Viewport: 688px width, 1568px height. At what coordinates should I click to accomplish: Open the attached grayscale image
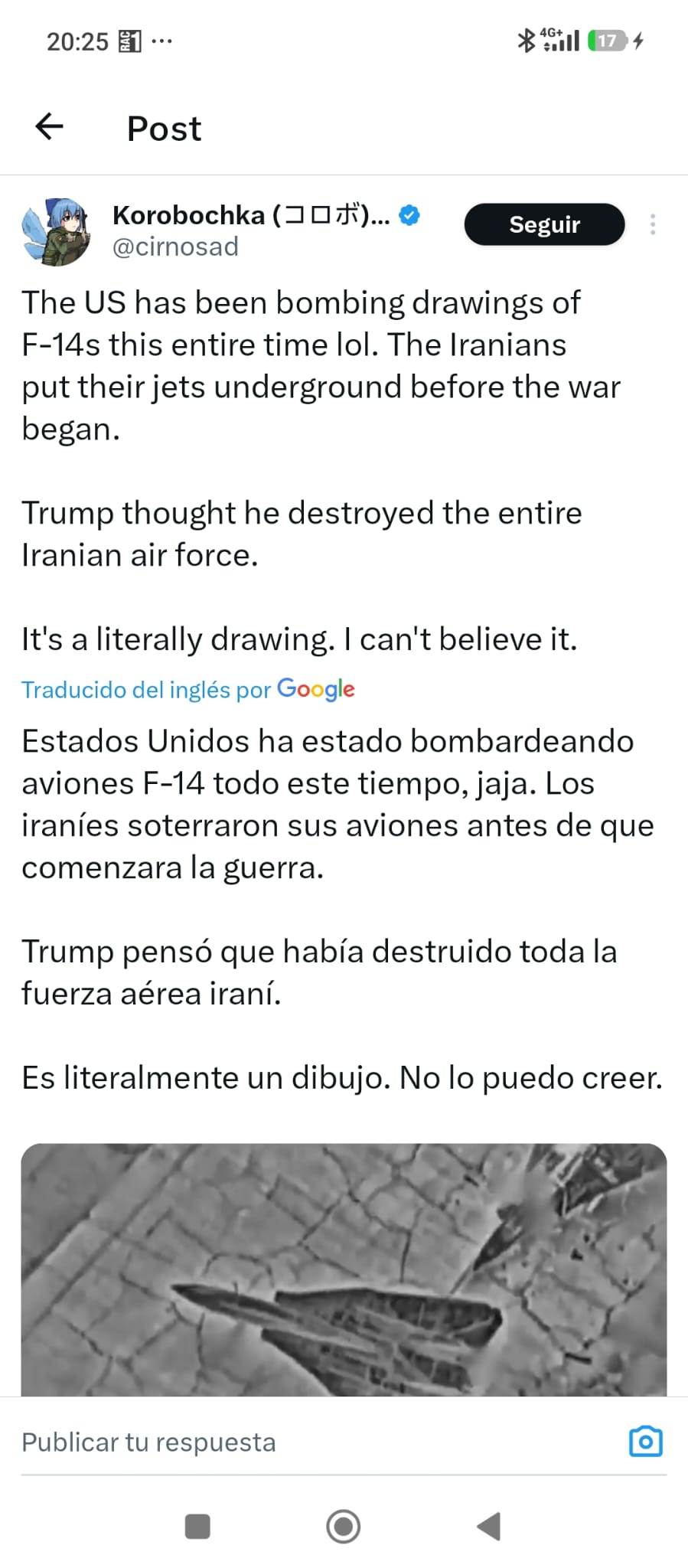[x=344, y=1269]
